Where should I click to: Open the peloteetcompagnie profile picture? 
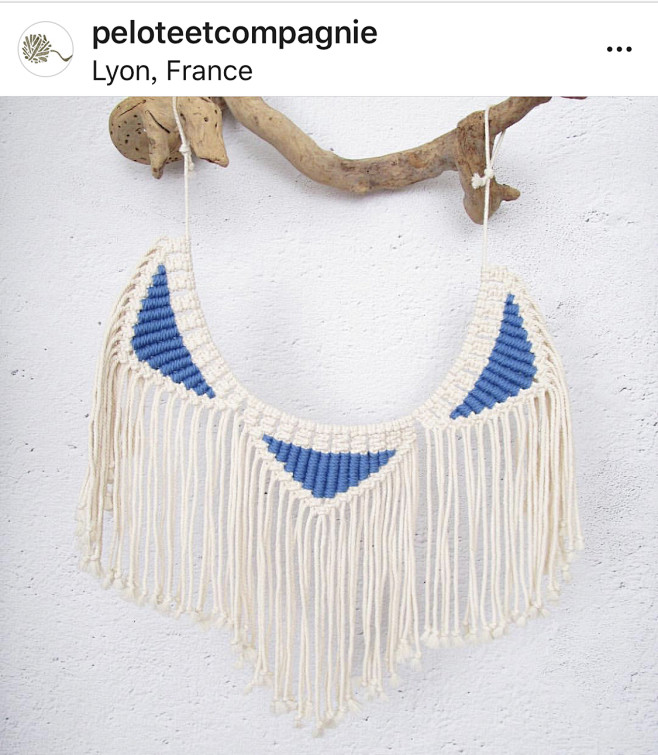[x=46, y=50]
